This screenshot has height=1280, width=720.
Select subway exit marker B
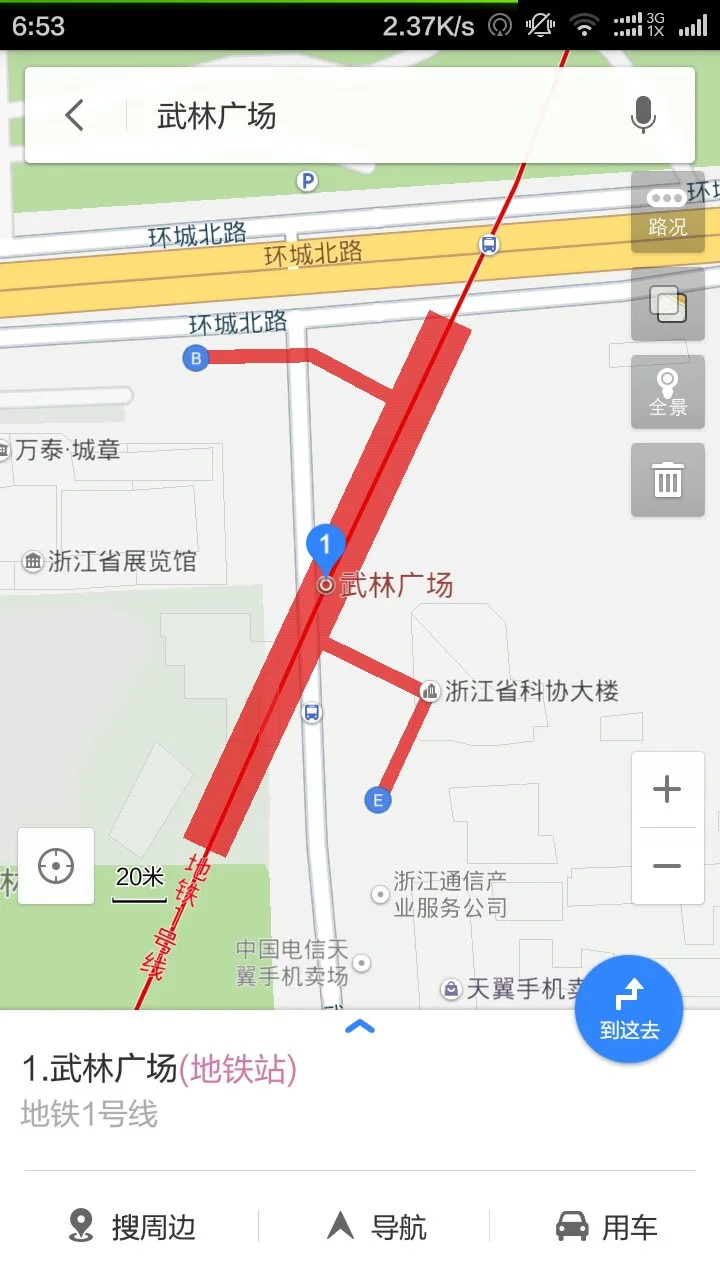pos(195,358)
